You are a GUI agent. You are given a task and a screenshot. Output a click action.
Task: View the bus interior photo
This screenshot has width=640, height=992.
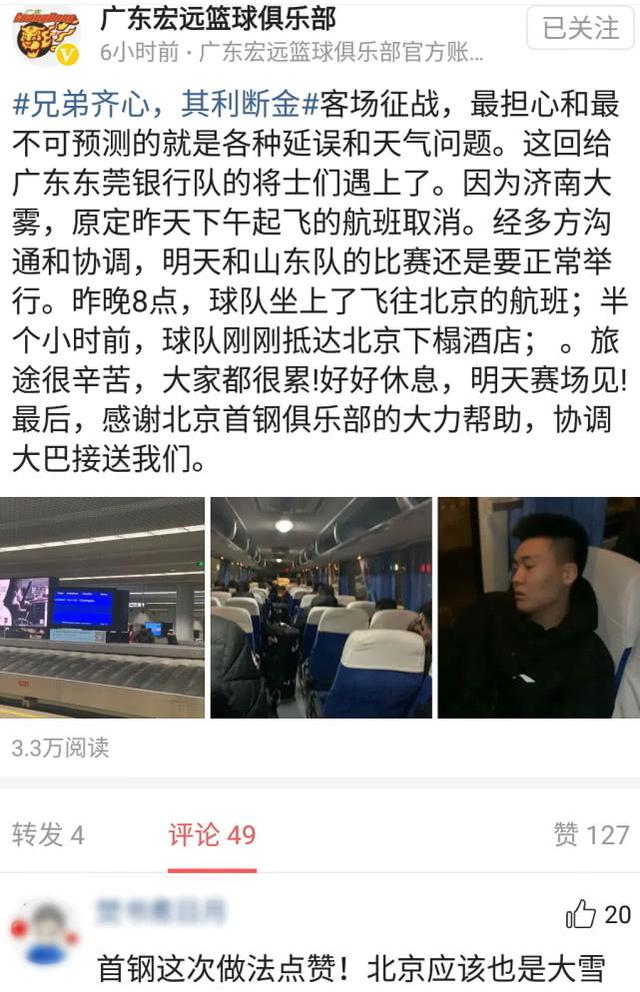[x=321, y=607]
